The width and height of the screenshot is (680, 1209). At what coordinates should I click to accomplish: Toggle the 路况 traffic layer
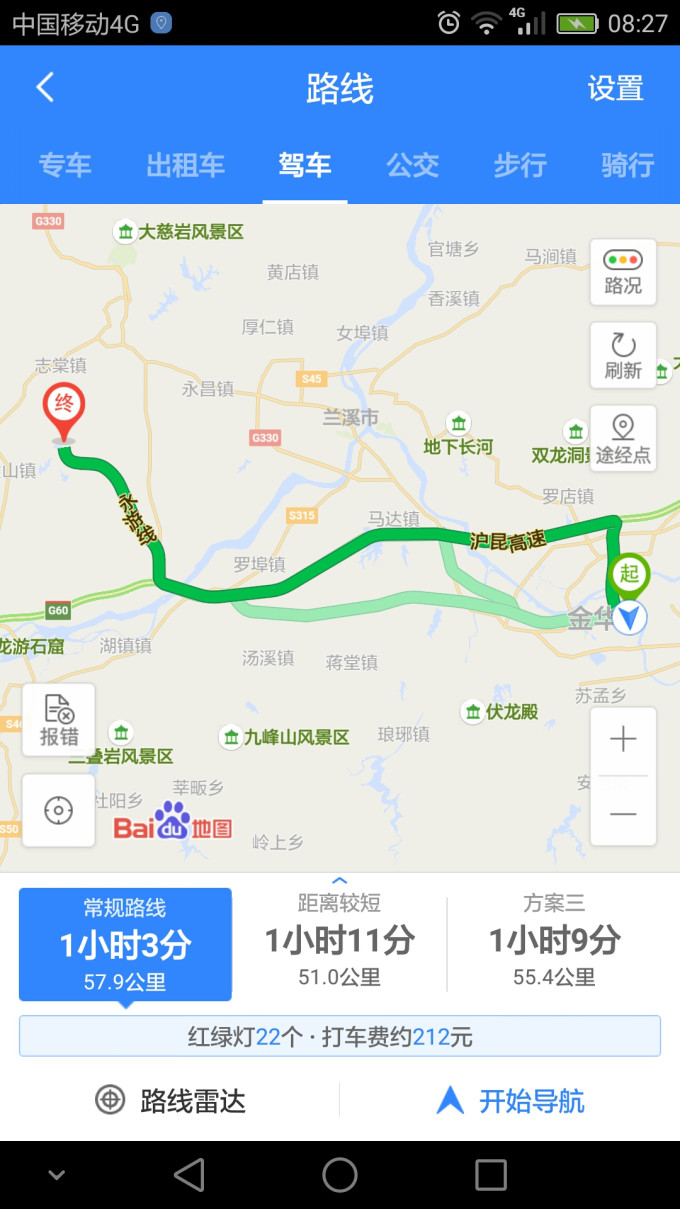[x=623, y=272]
